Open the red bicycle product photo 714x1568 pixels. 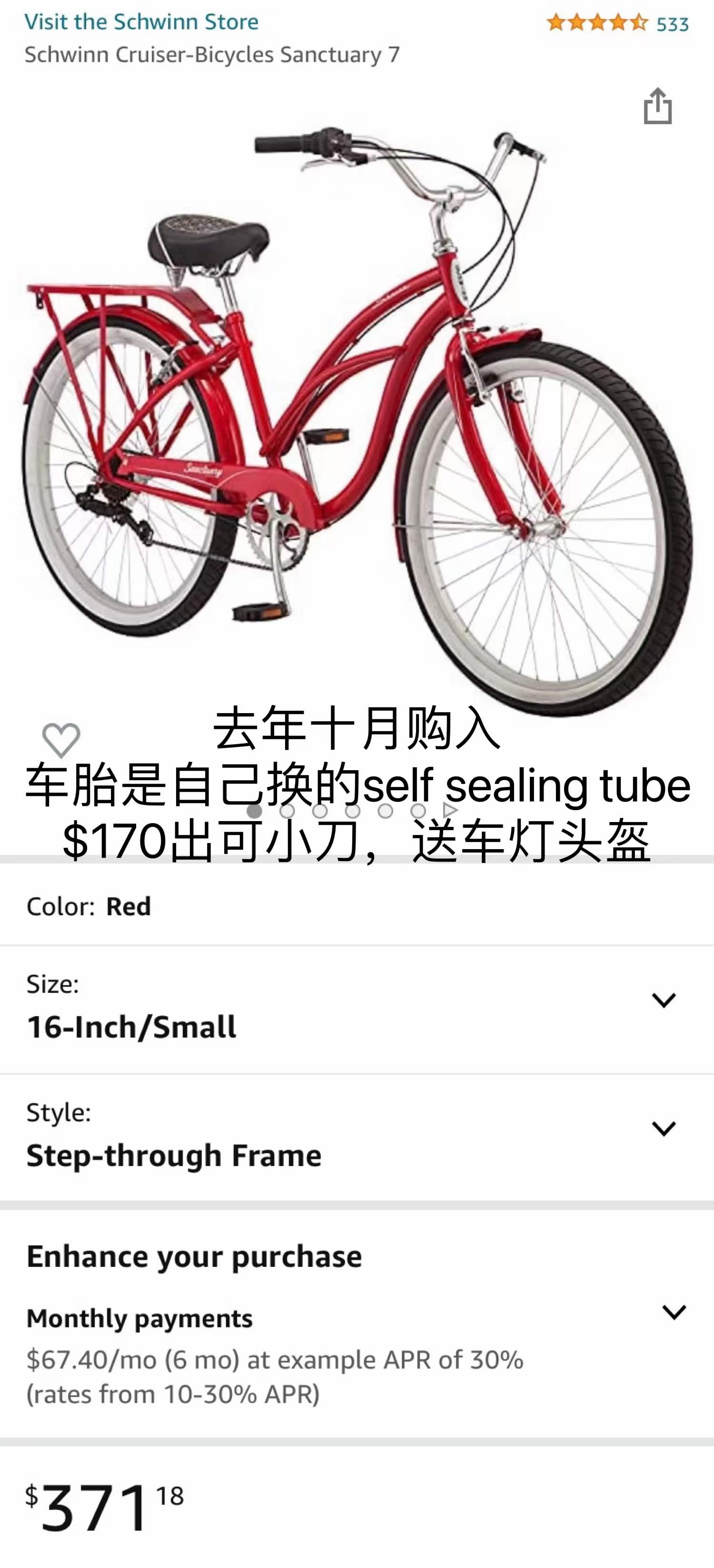click(x=357, y=414)
